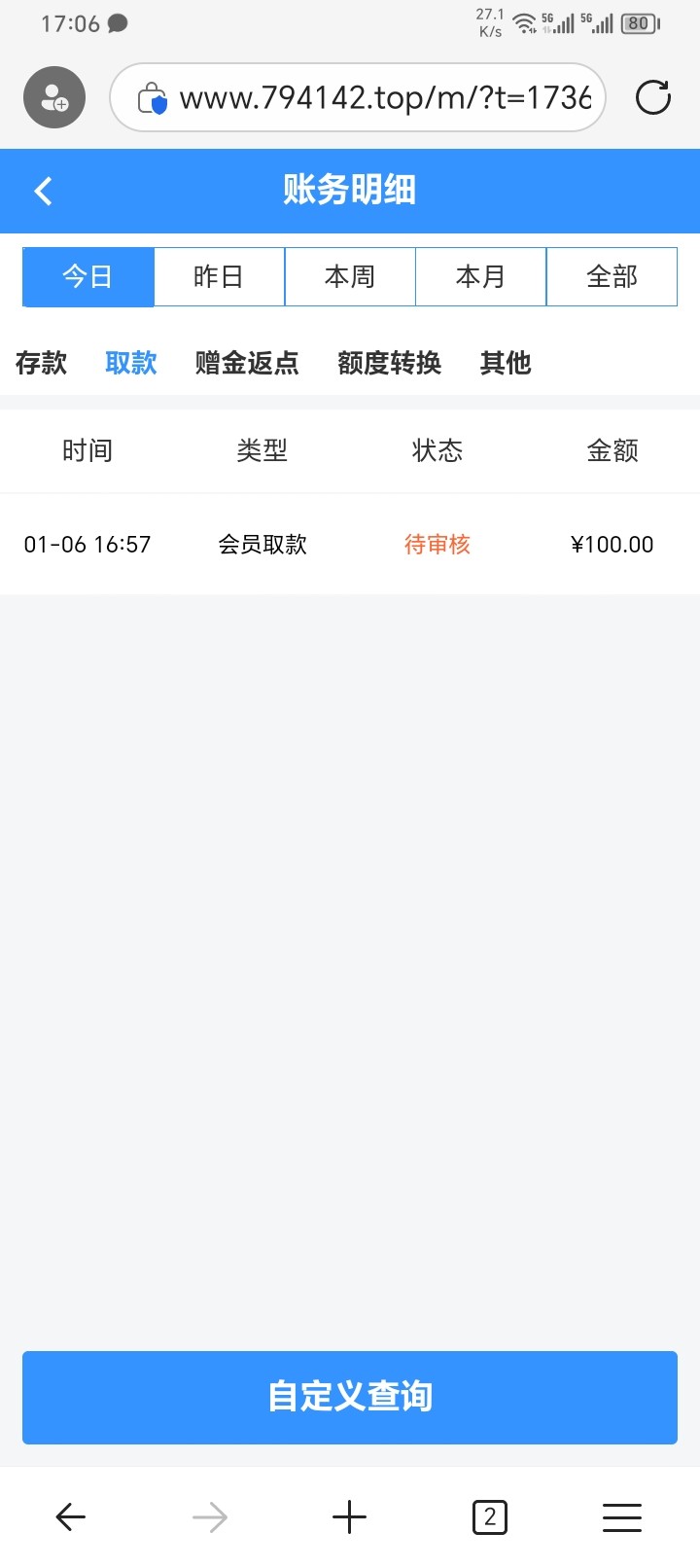Image resolution: width=700 pixels, height=1568 pixels.
Task: Navigate back in the browser toolbar
Action: tap(71, 1517)
